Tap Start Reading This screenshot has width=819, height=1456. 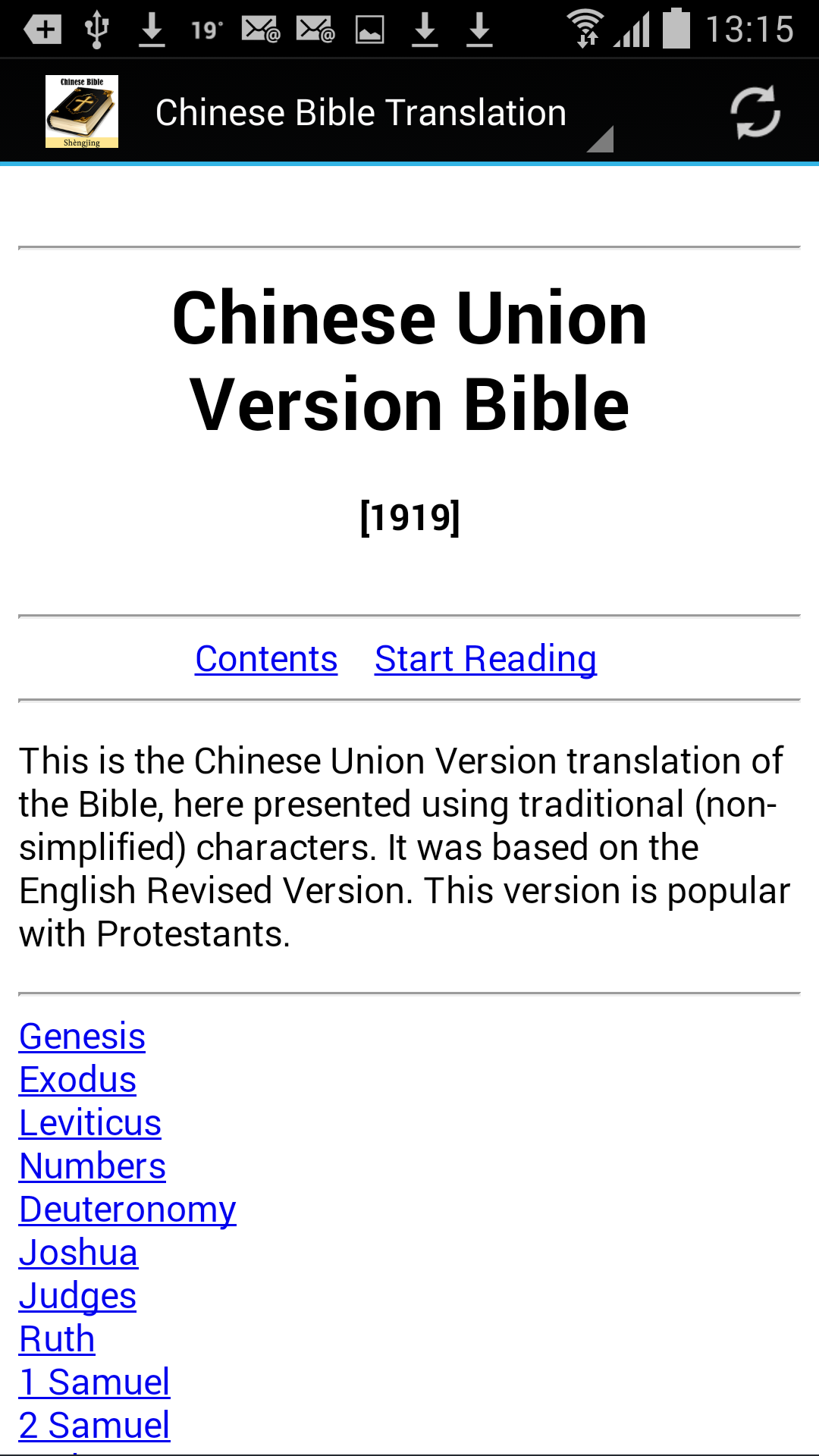coord(485,658)
